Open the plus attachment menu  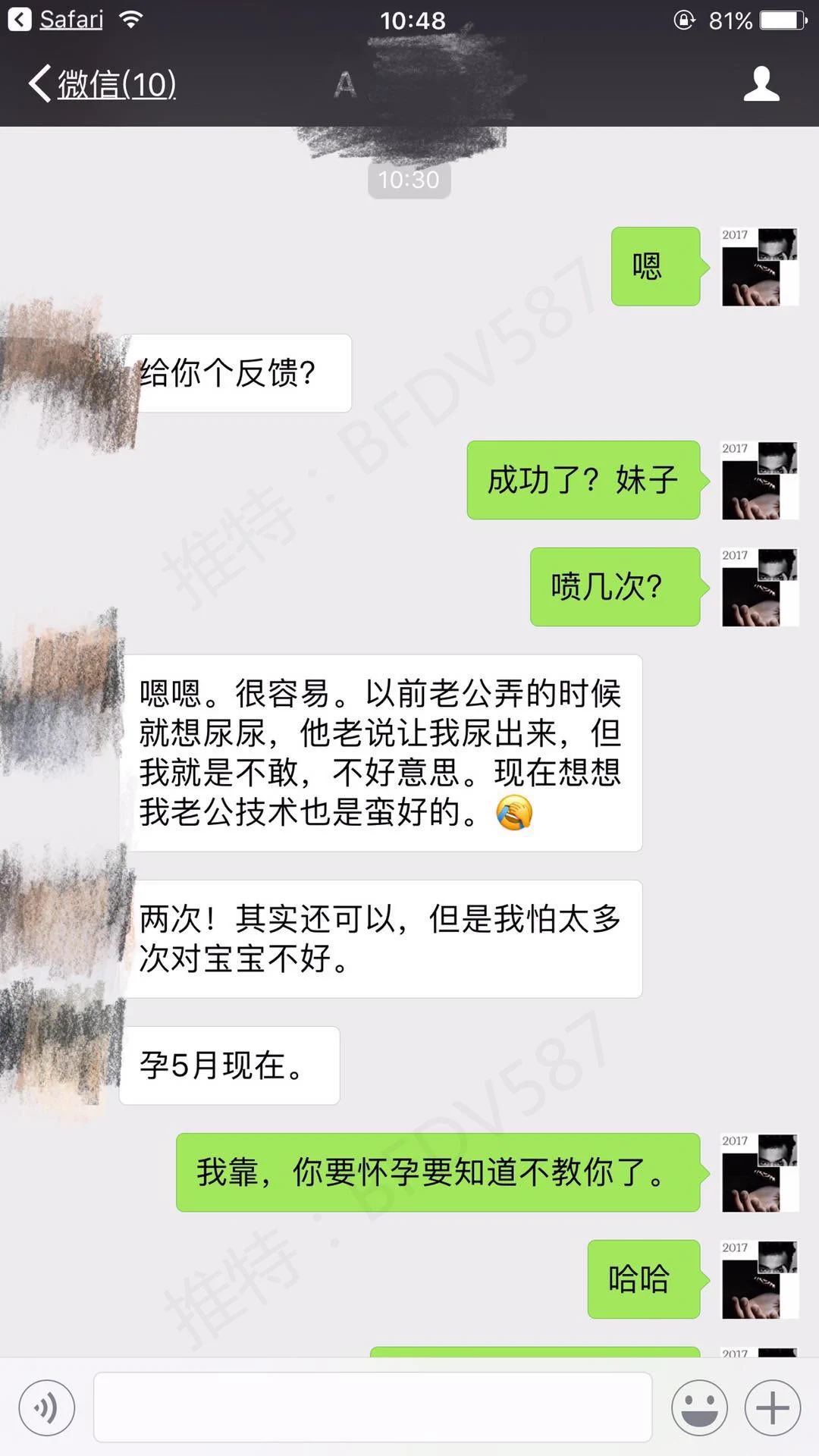point(773,1408)
